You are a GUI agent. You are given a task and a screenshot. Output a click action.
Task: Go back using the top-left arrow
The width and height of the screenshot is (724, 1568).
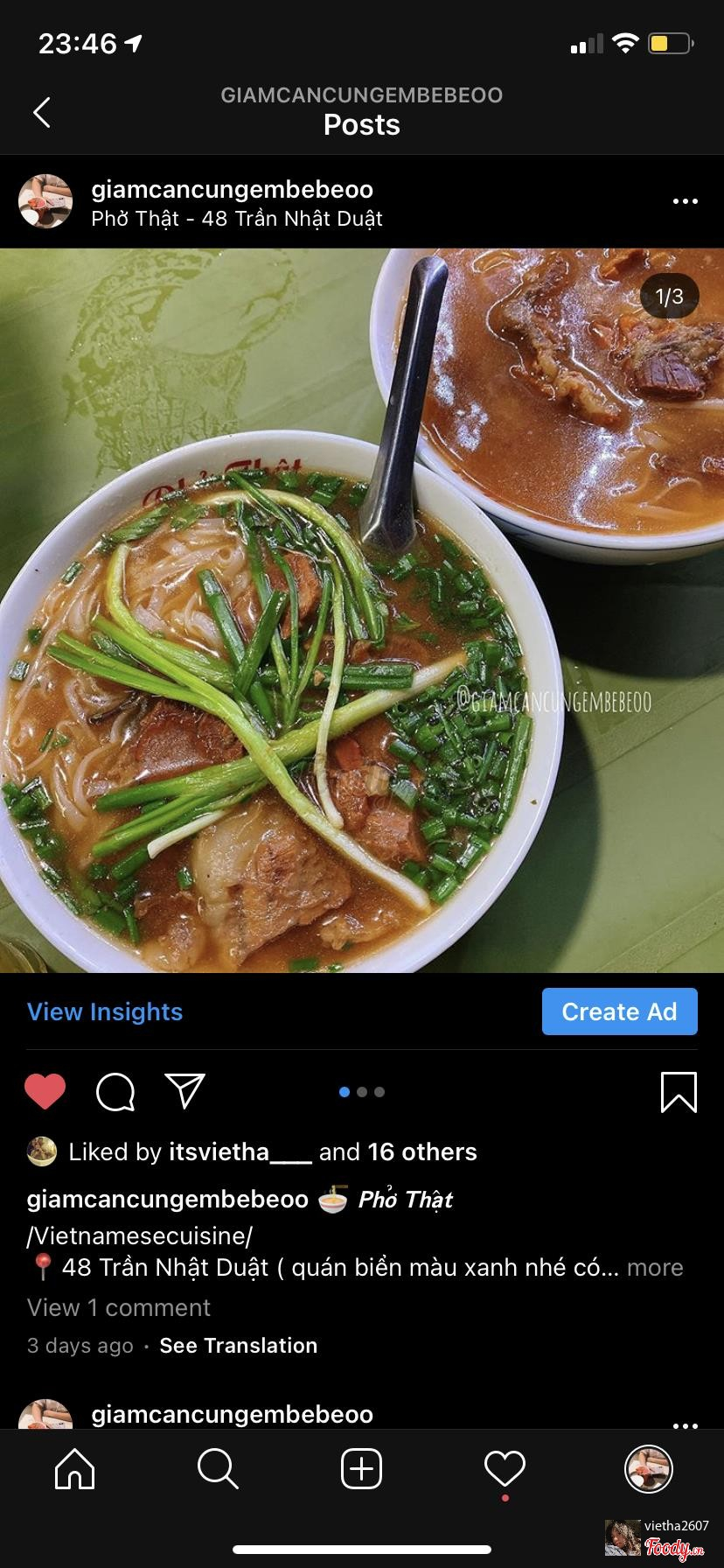[42, 113]
